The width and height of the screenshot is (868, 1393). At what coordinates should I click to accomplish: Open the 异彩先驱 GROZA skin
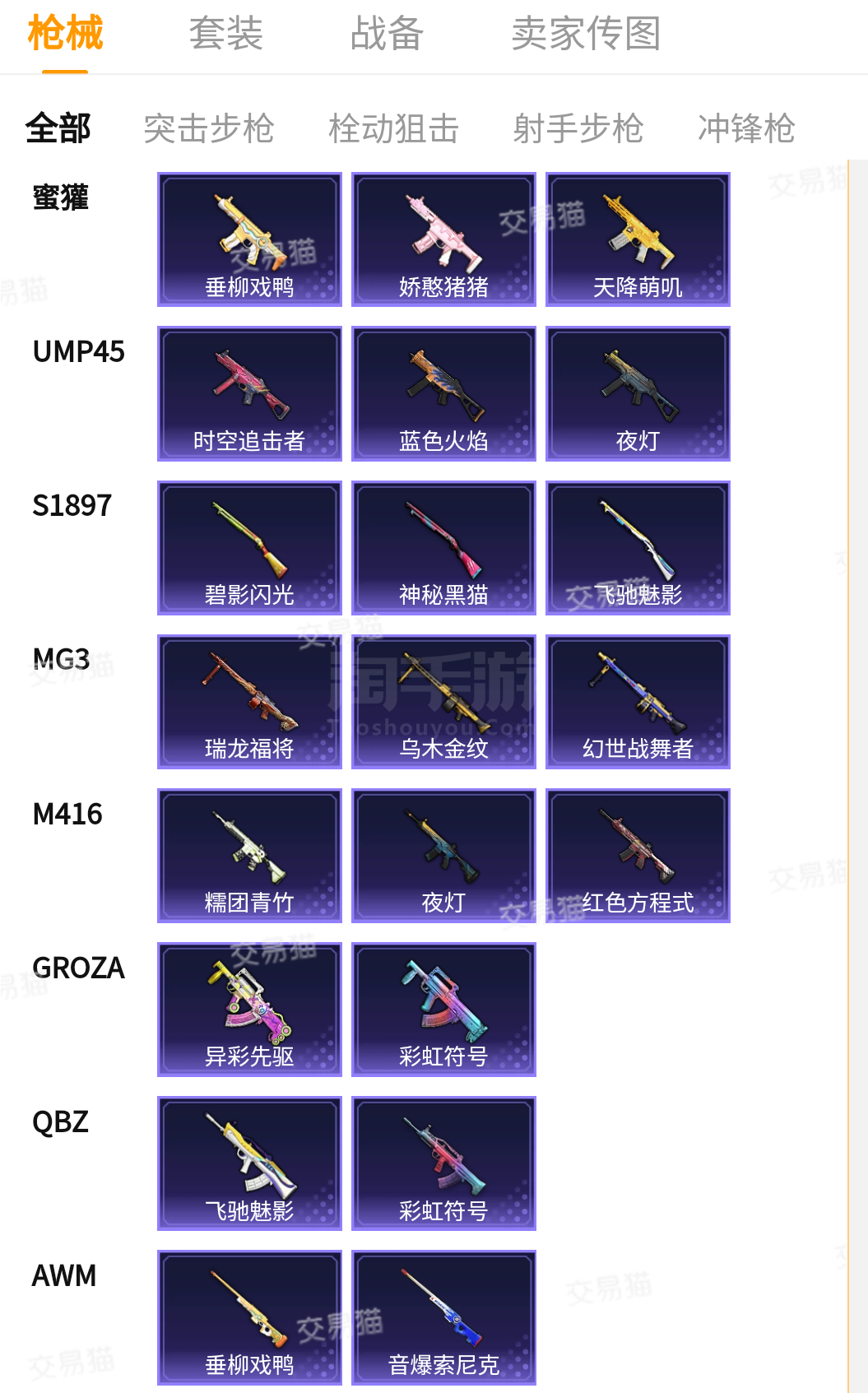point(249,1009)
